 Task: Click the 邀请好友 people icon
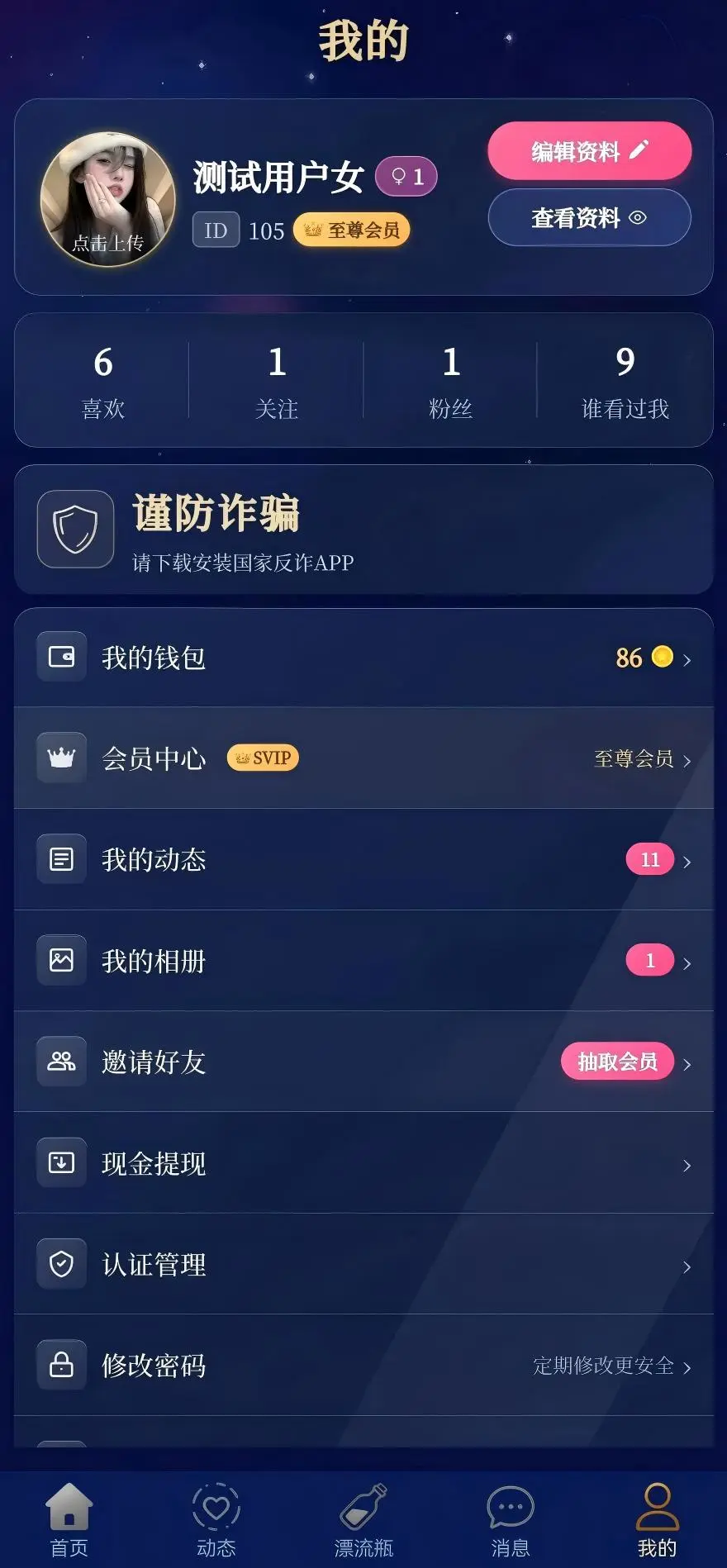(61, 1062)
